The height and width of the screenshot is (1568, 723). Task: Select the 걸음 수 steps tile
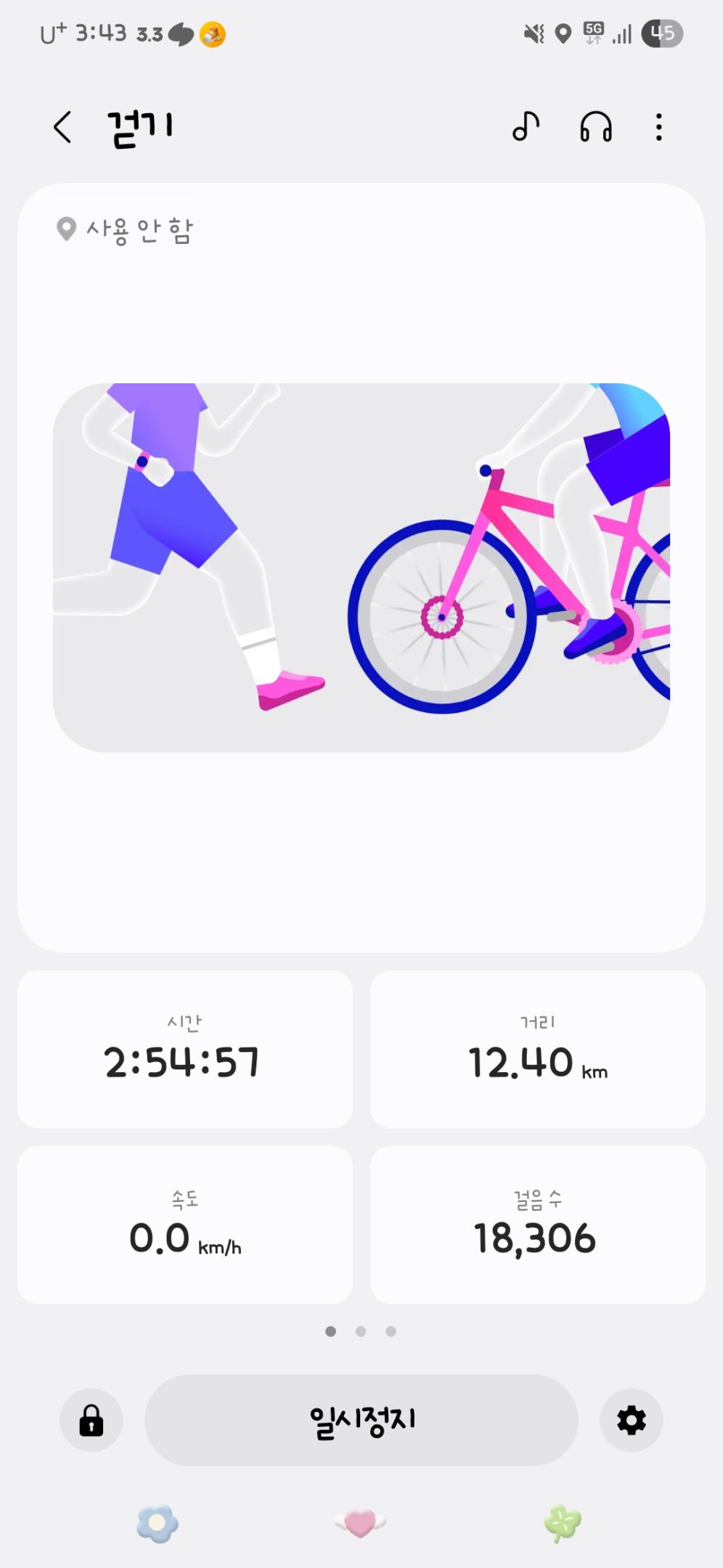537,1225
